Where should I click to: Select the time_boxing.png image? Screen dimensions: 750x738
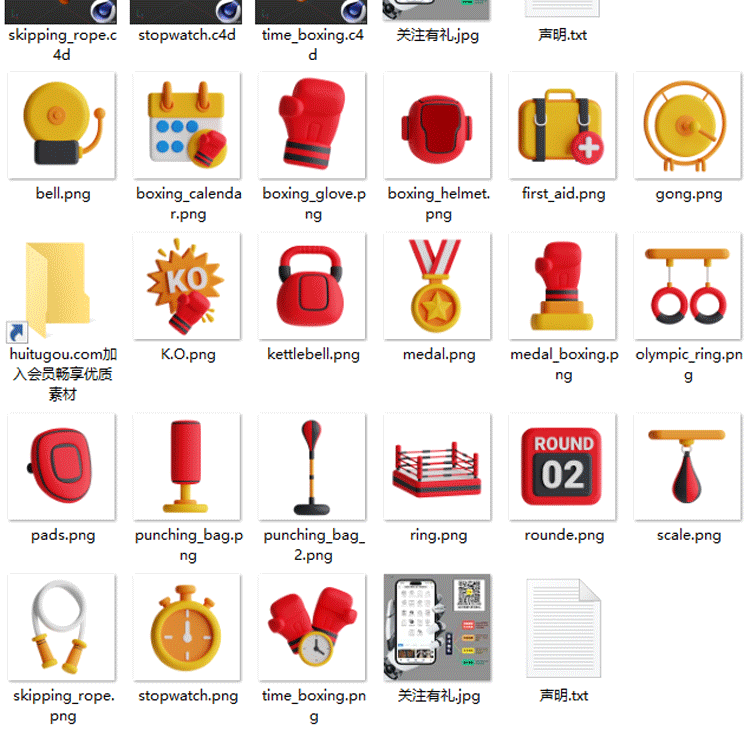312,628
